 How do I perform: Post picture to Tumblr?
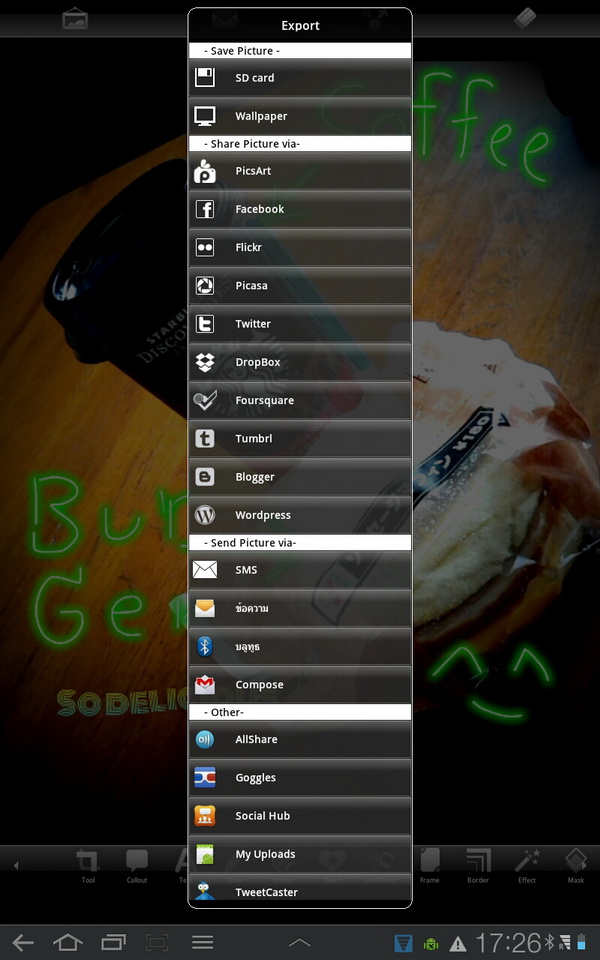300,438
